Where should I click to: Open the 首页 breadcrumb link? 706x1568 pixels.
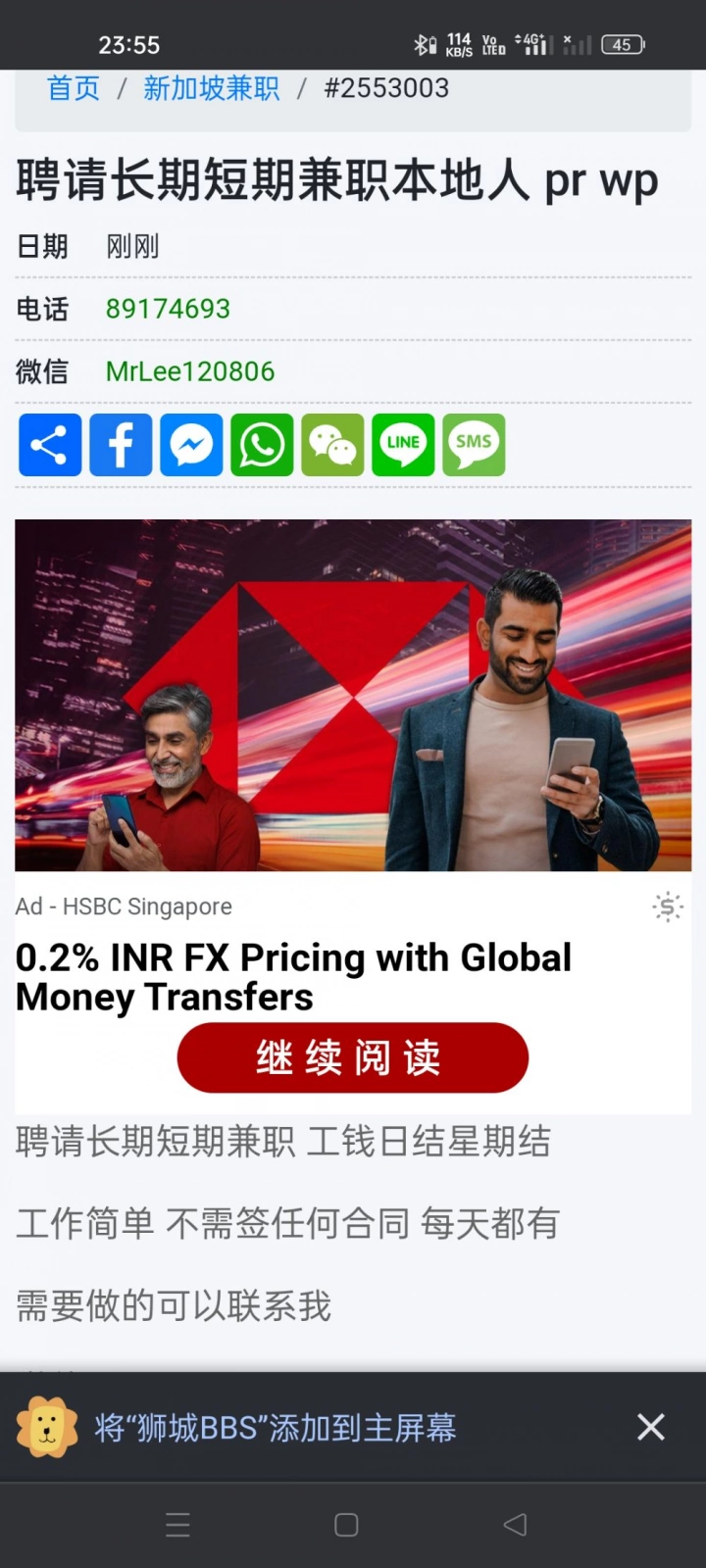tap(74, 88)
